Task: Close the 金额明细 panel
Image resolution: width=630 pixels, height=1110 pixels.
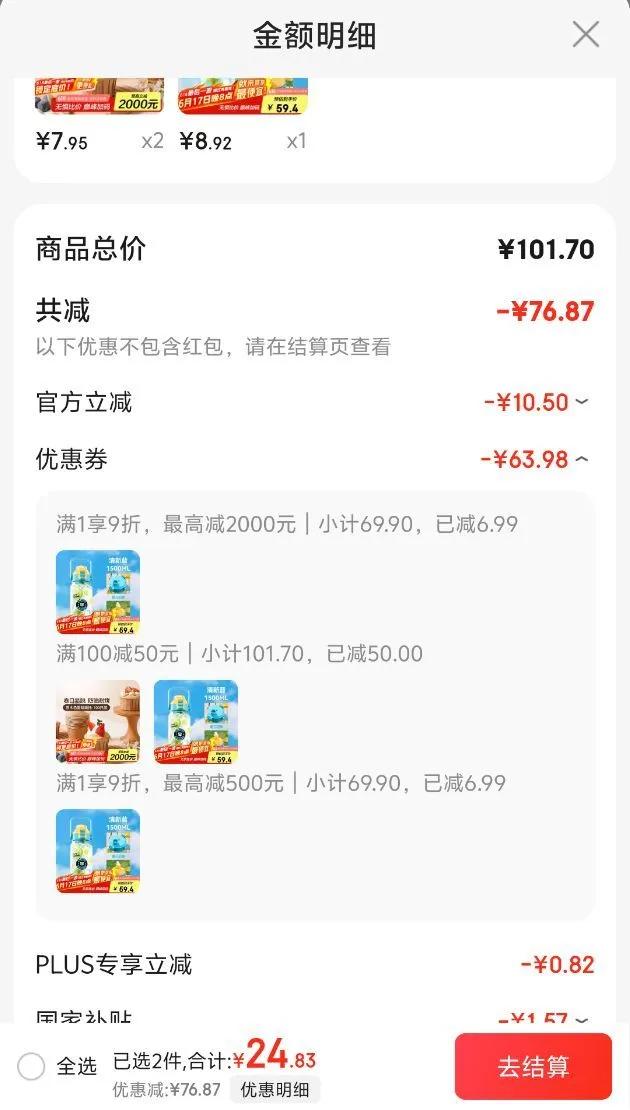Action: tap(585, 35)
